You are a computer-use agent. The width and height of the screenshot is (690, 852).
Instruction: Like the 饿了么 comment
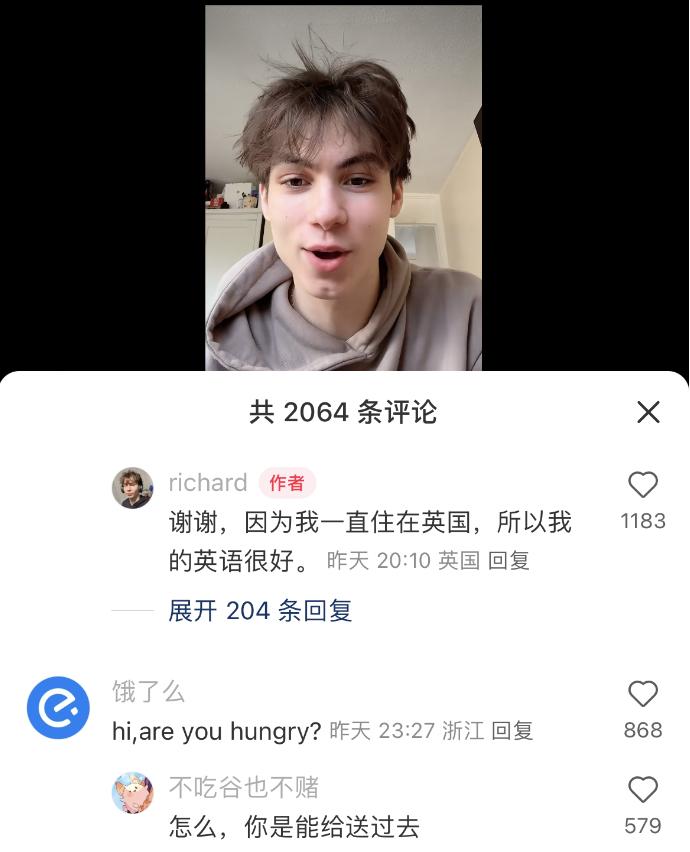point(642,694)
